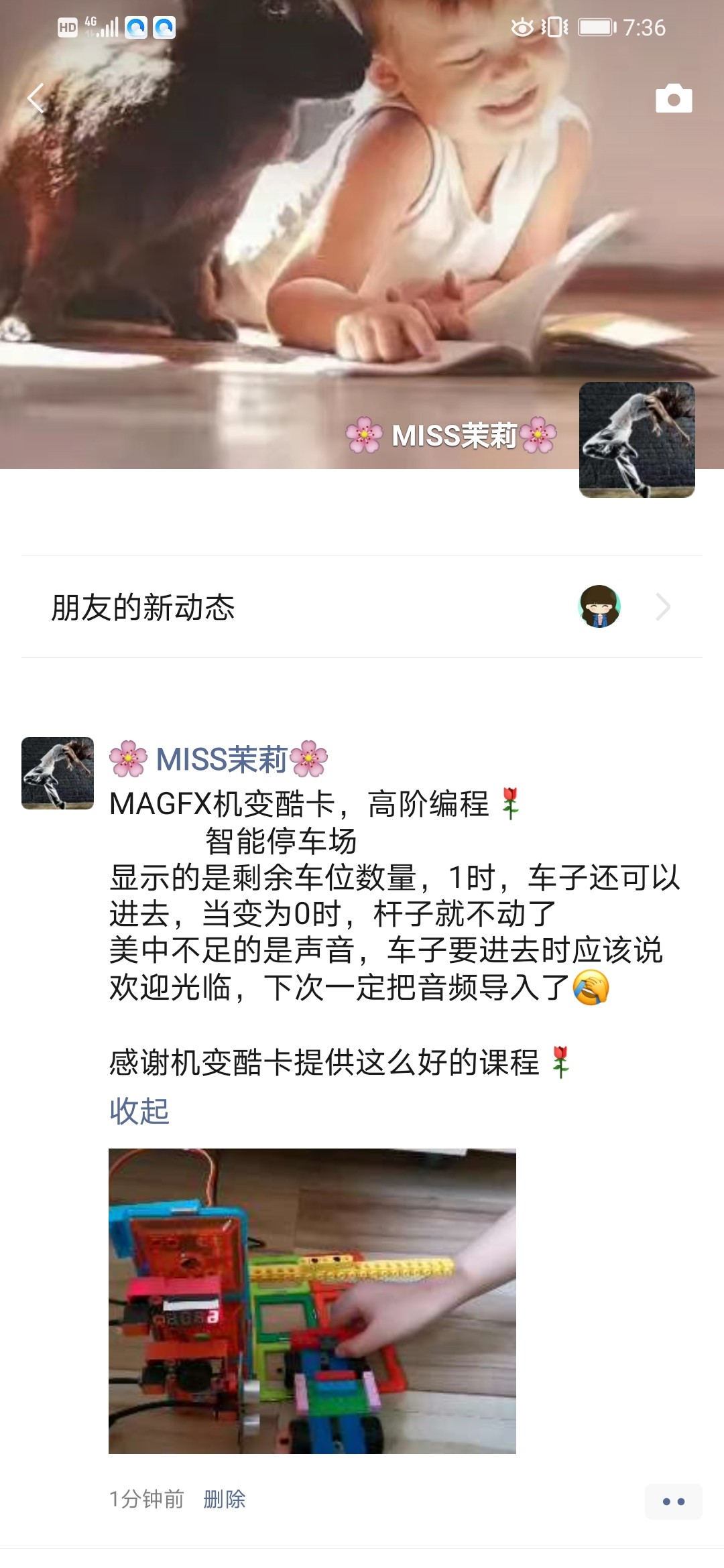Image resolution: width=724 pixels, height=1568 pixels.
Task: Collapse the post text with 收起
Action: point(139,1111)
